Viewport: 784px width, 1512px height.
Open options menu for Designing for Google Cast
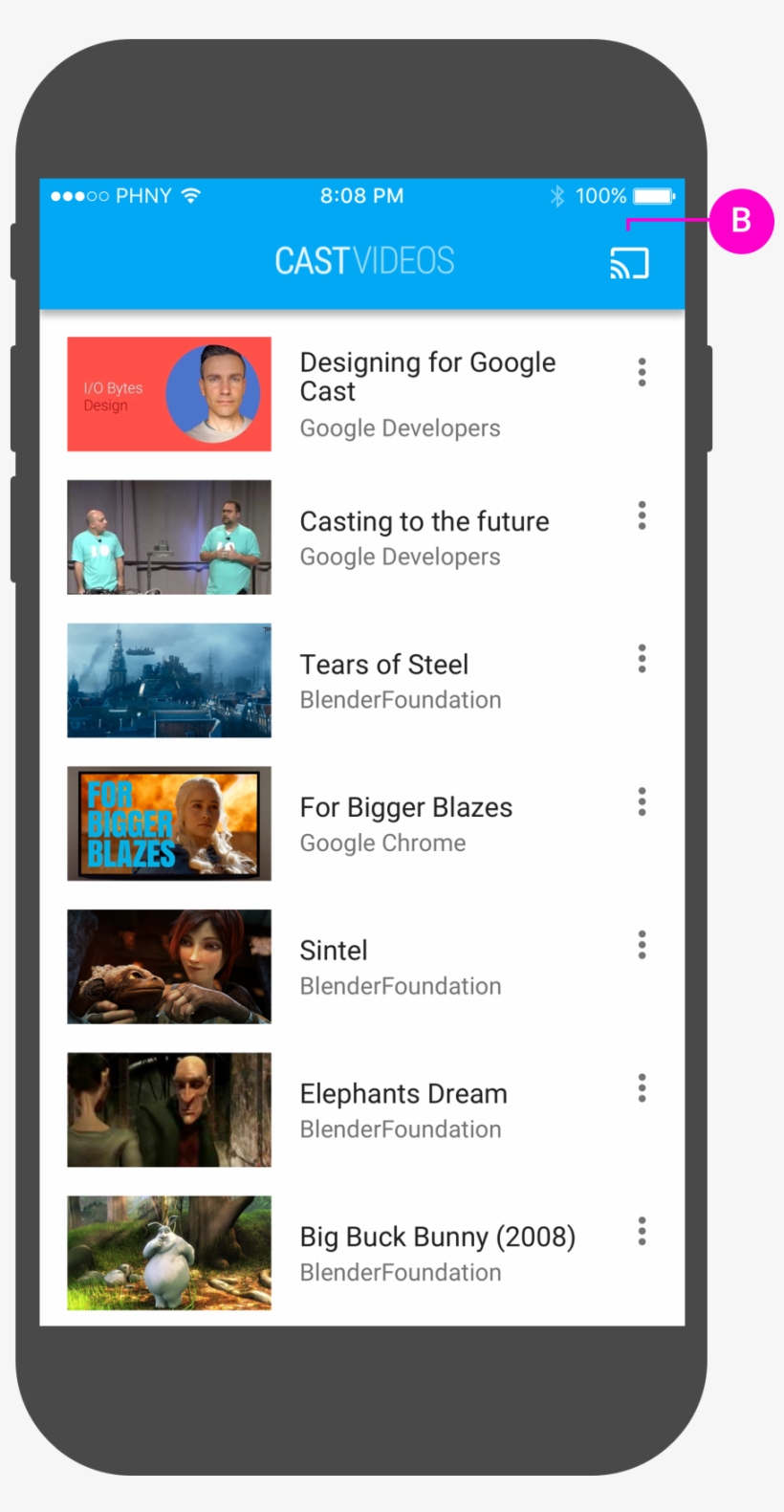point(642,372)
